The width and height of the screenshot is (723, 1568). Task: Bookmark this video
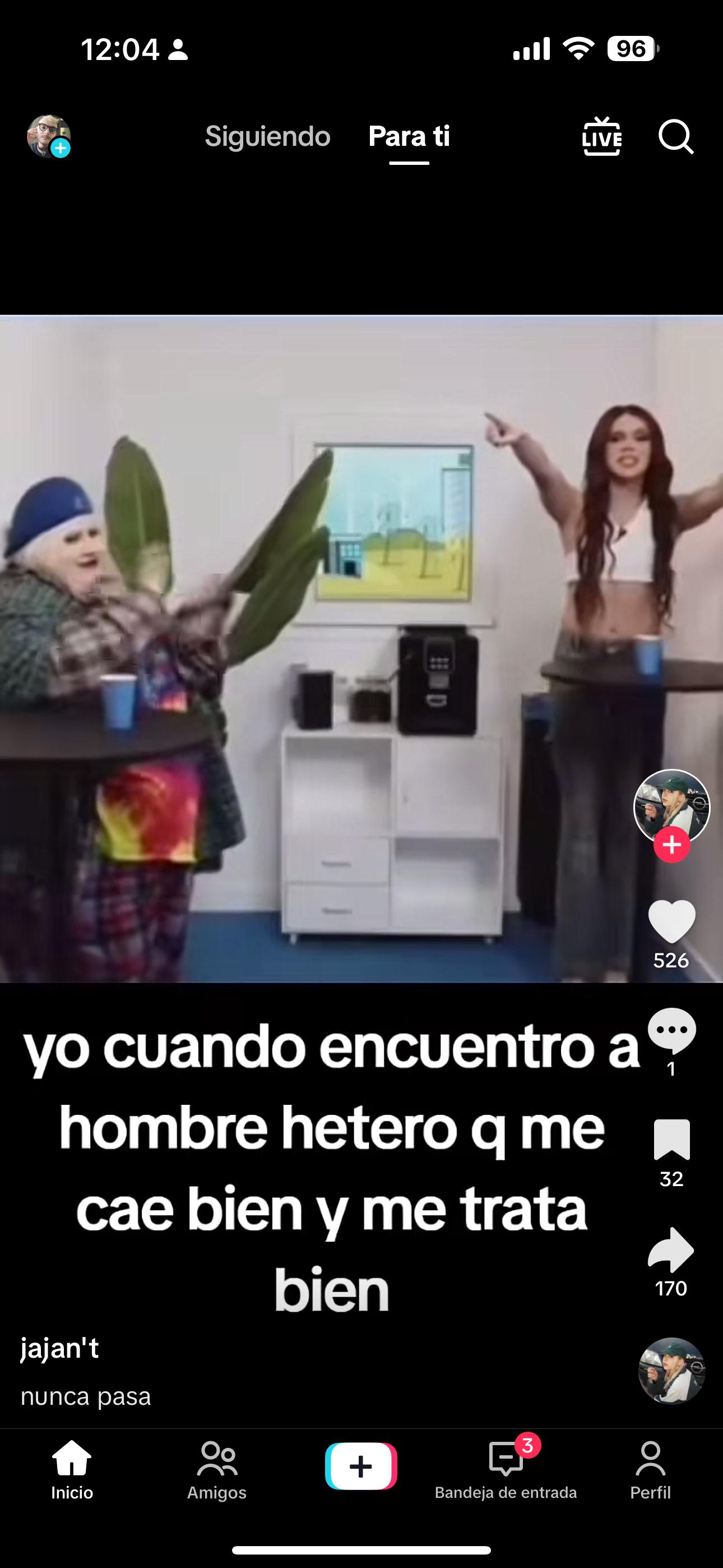point(671,1139)
